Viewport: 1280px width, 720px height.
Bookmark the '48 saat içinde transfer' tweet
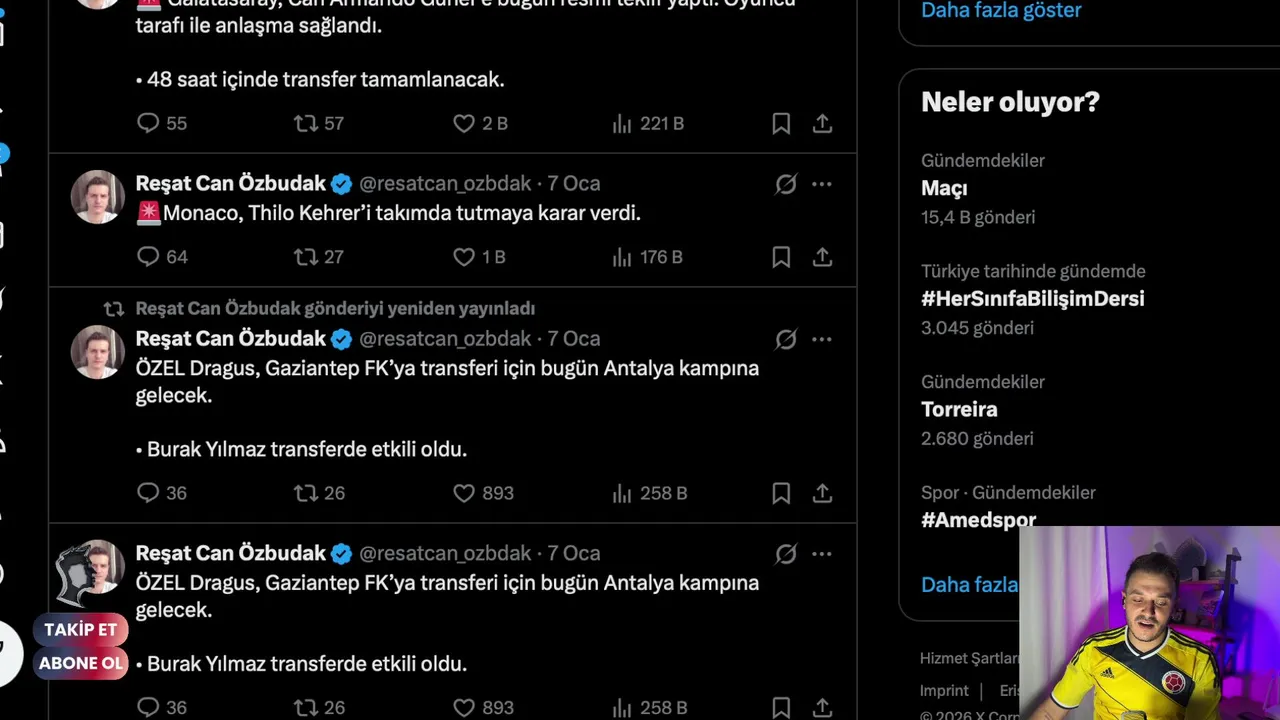781,123
